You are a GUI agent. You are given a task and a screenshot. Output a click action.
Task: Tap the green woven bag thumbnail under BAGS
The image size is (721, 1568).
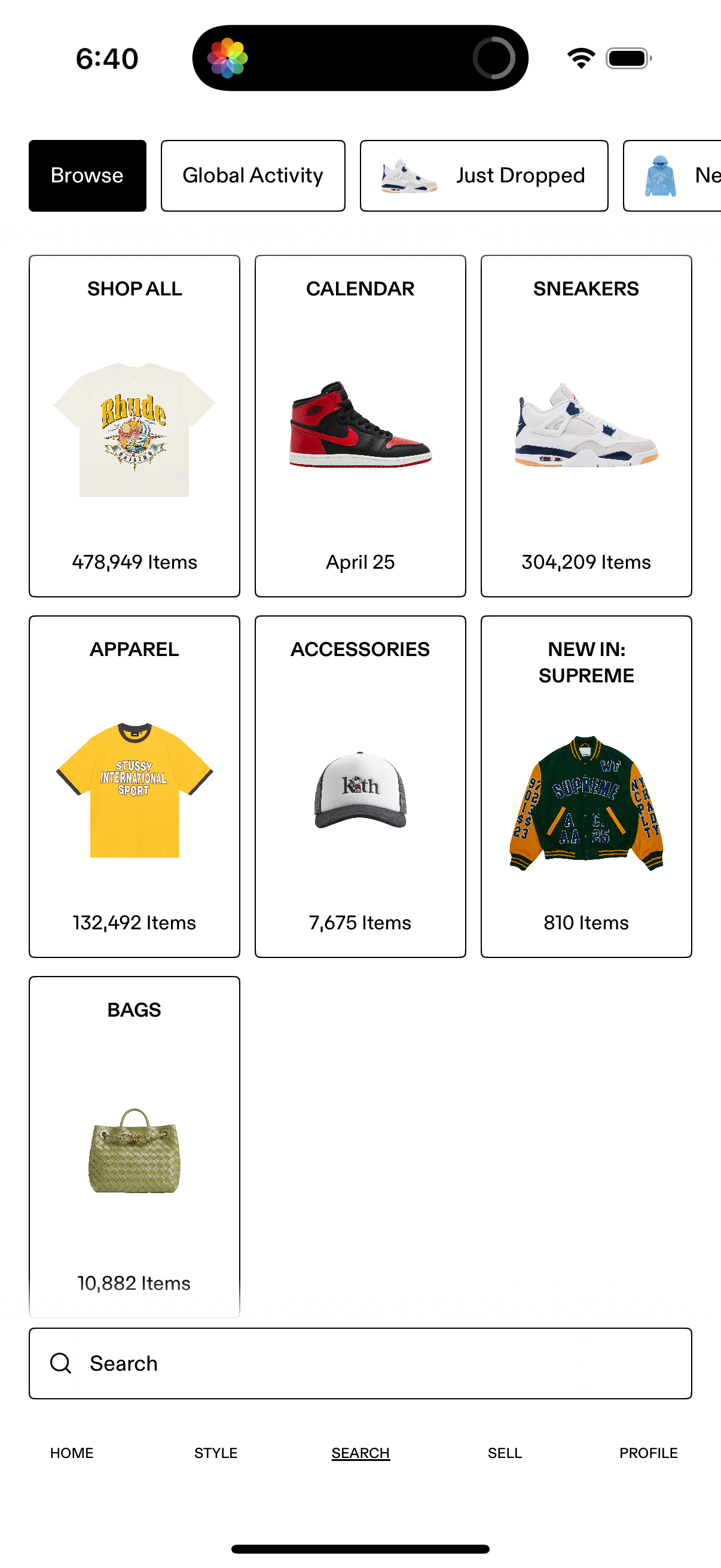[x=134, y=1151]
